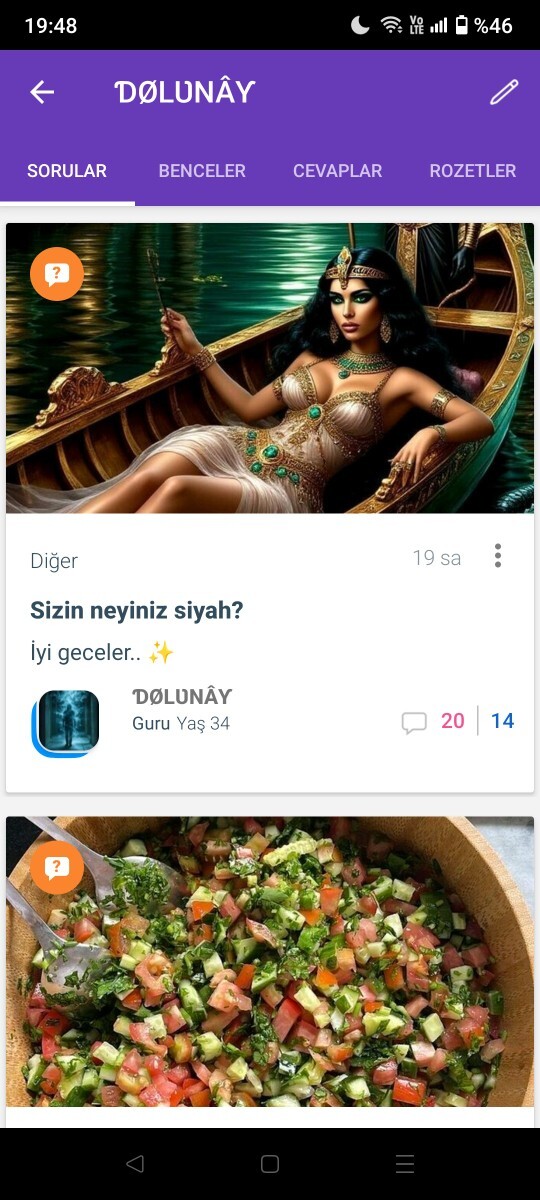Open the "Sizin neyiniz siyah?" question card
The height and width of the screenshot is (1200, 540).
pos(270,507)
